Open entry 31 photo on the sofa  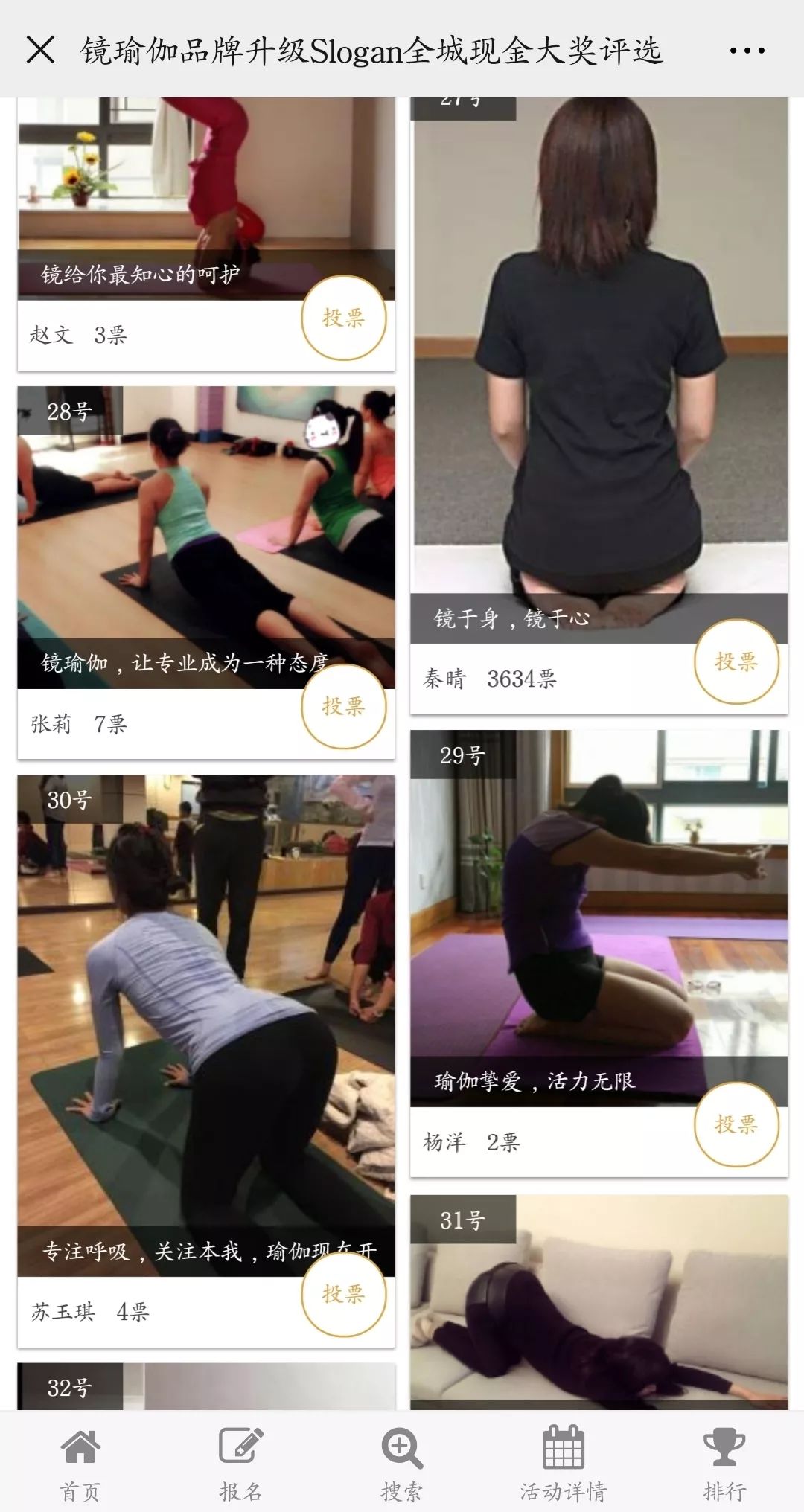tap(599, 1310)
